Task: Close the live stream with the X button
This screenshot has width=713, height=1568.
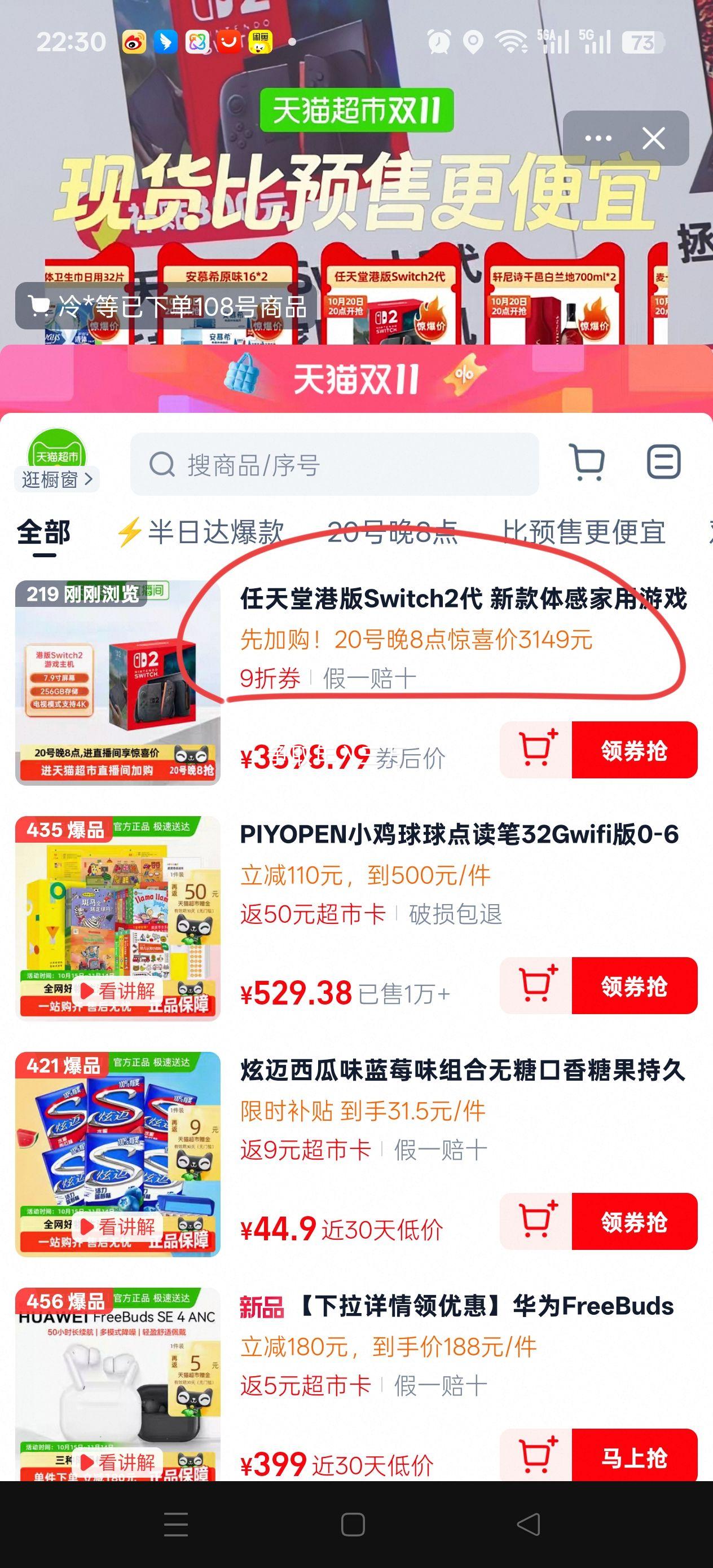Action: click(x=653, y=139)
